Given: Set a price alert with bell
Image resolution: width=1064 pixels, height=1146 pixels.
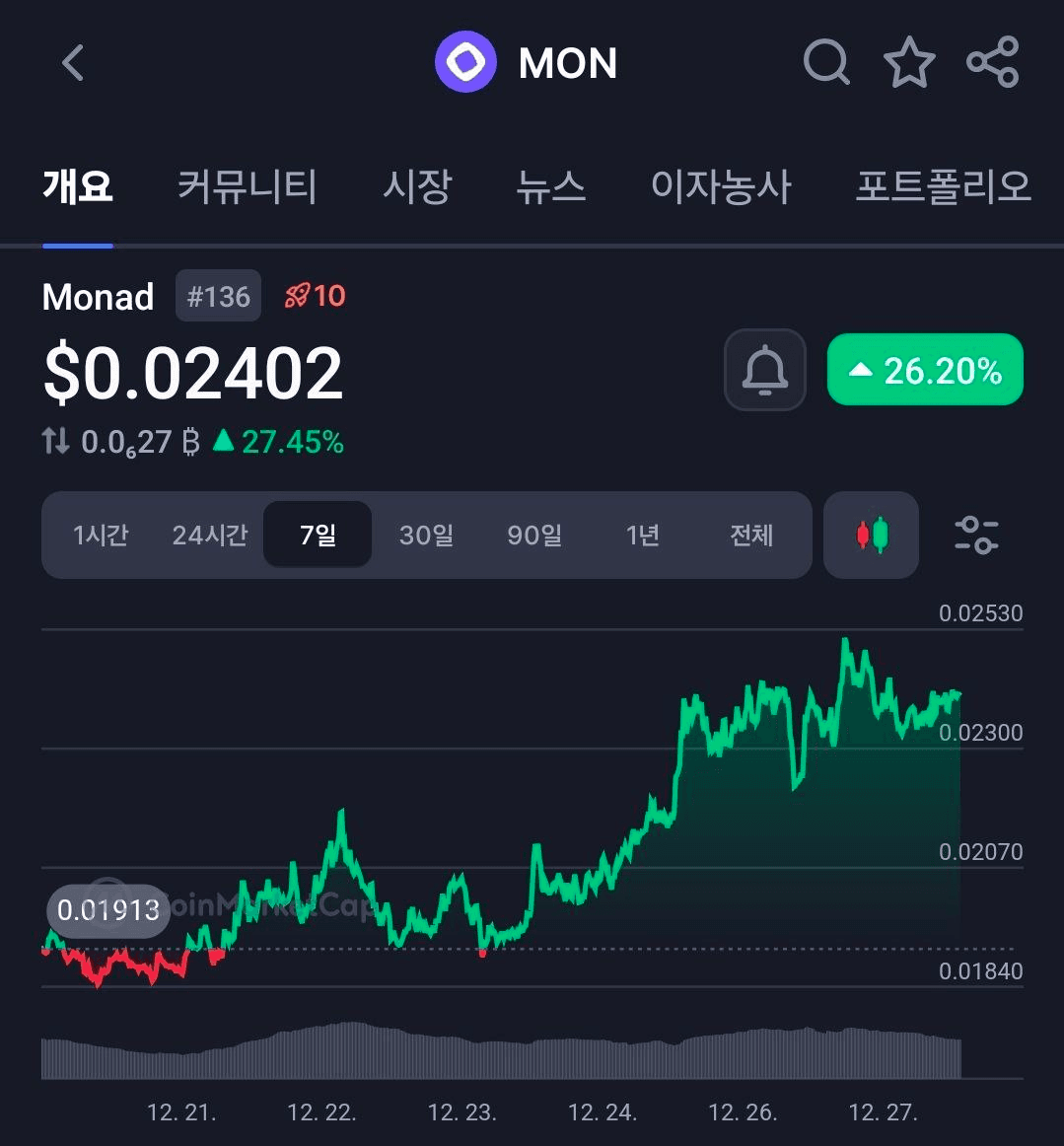Looking at the screenshot, I should pyautogui.click(x=765, y=370).
